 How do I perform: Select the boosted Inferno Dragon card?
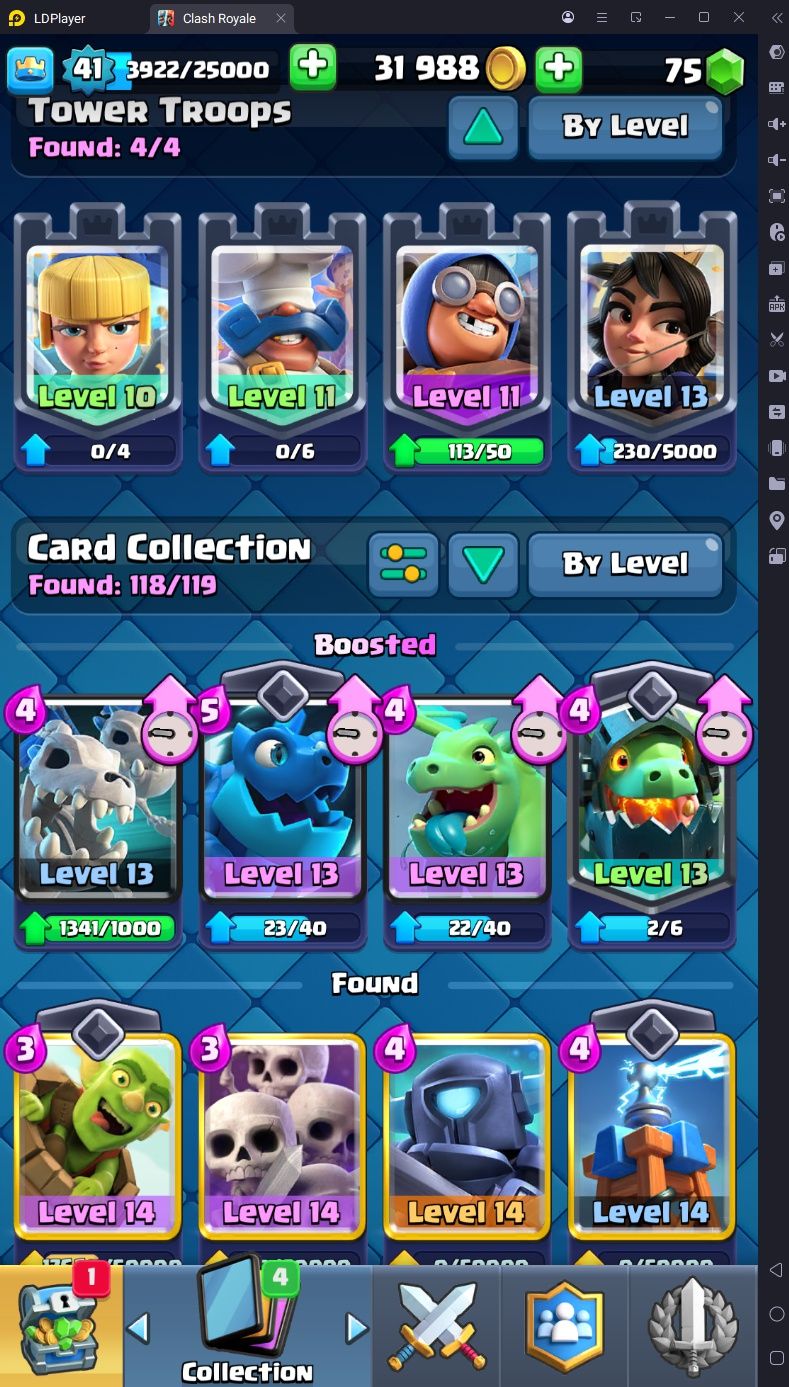(x=651, y=800)
